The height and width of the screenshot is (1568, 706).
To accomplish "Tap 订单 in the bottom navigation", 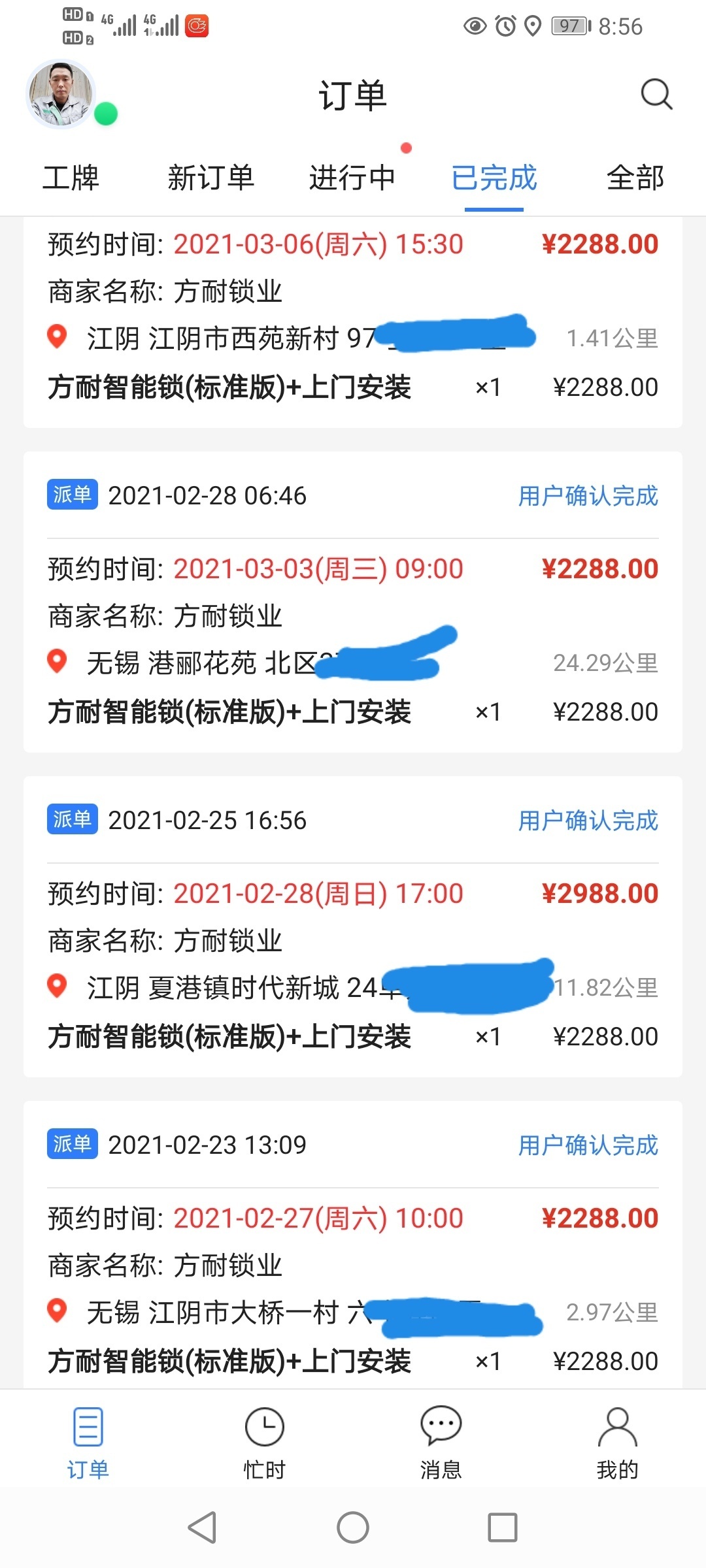I will click(88, 1442).
